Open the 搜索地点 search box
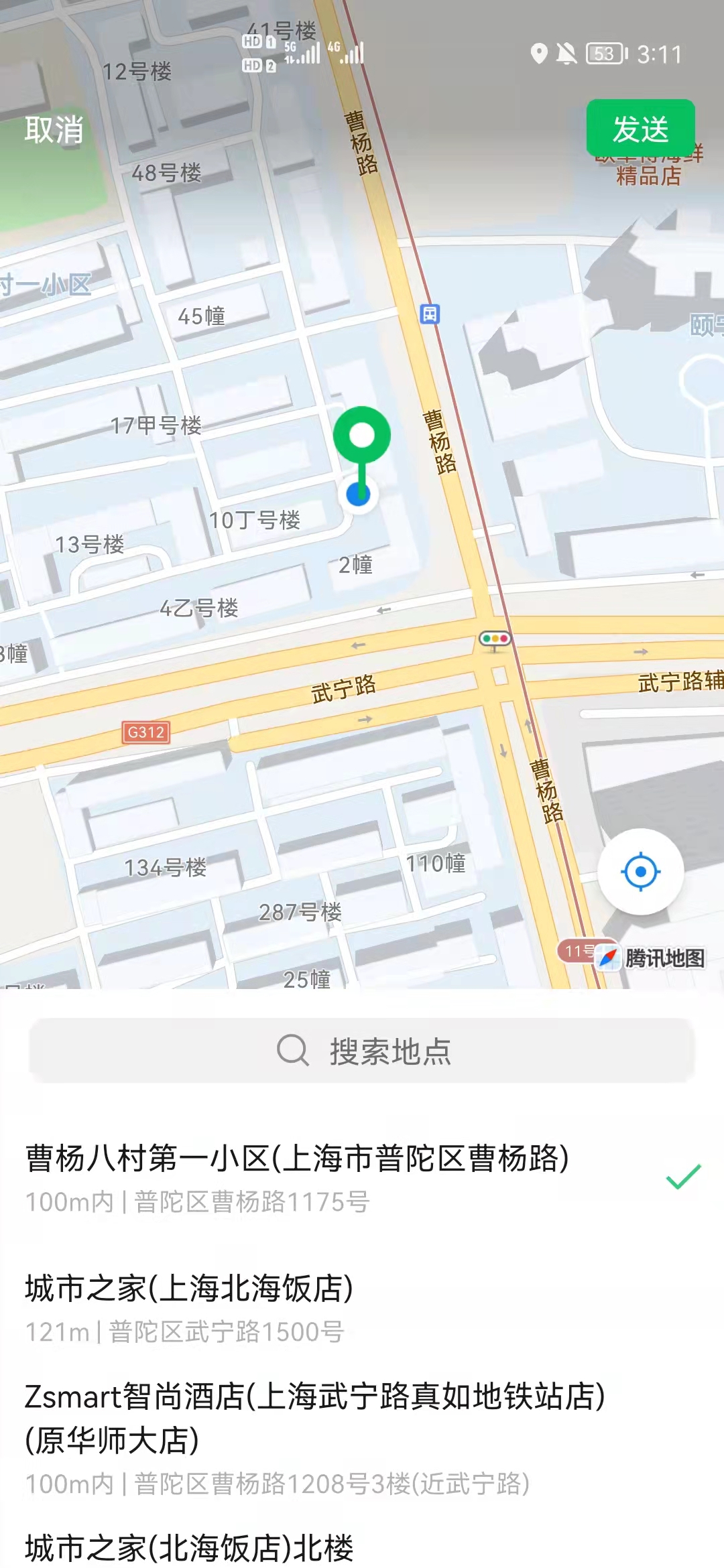Viewport: 724px width, 1568px height. coord(362,1051)
